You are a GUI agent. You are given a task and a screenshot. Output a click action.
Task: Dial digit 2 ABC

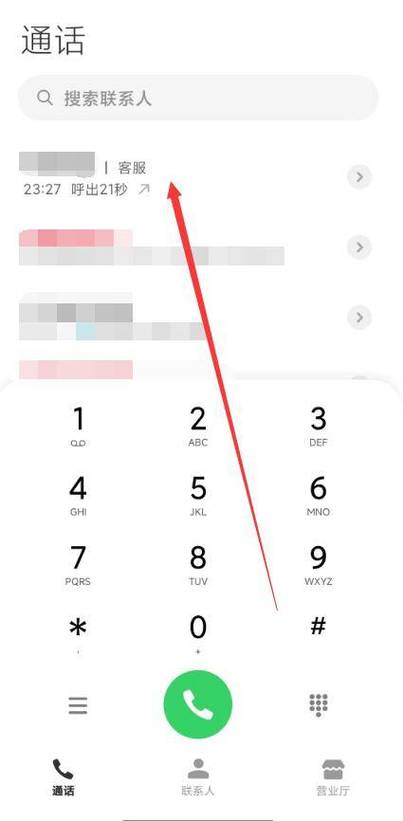(x=198, y=427)
